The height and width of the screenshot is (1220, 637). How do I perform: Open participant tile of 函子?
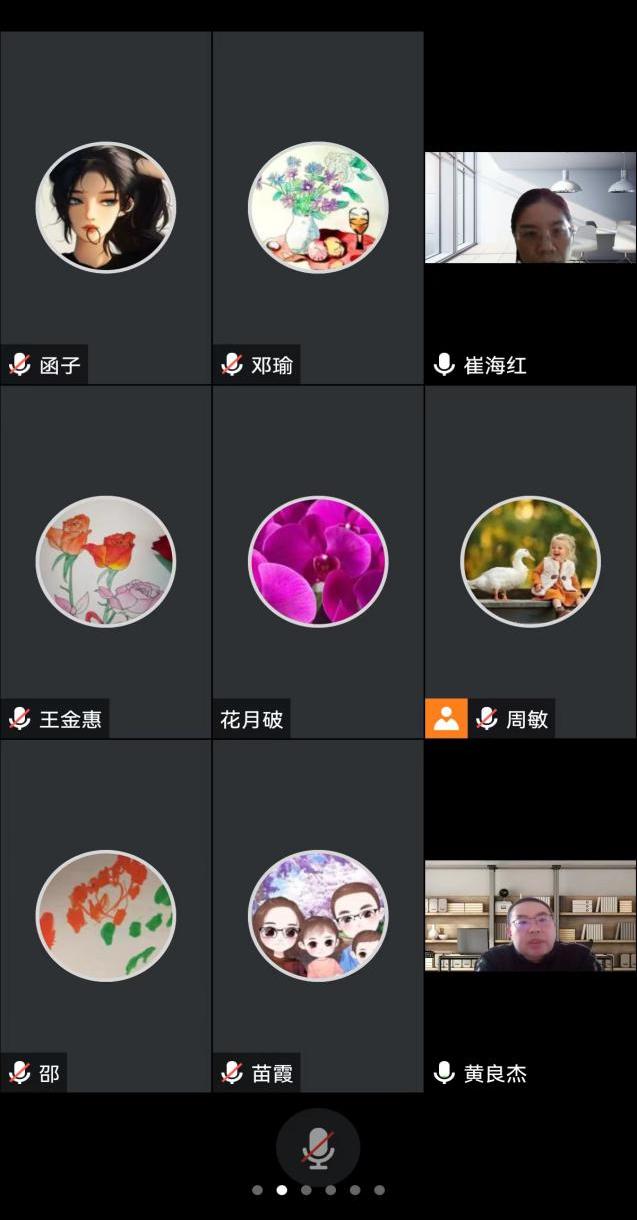click(x=106, y=208)
